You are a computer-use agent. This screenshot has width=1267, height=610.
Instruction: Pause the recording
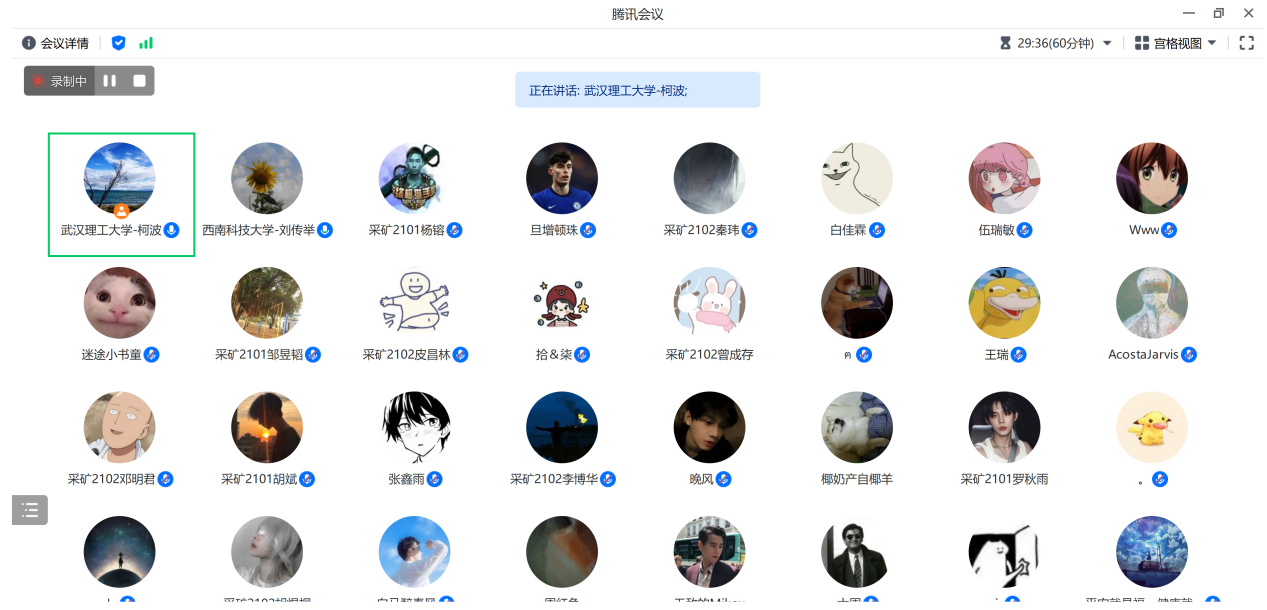tap(110, 81)
